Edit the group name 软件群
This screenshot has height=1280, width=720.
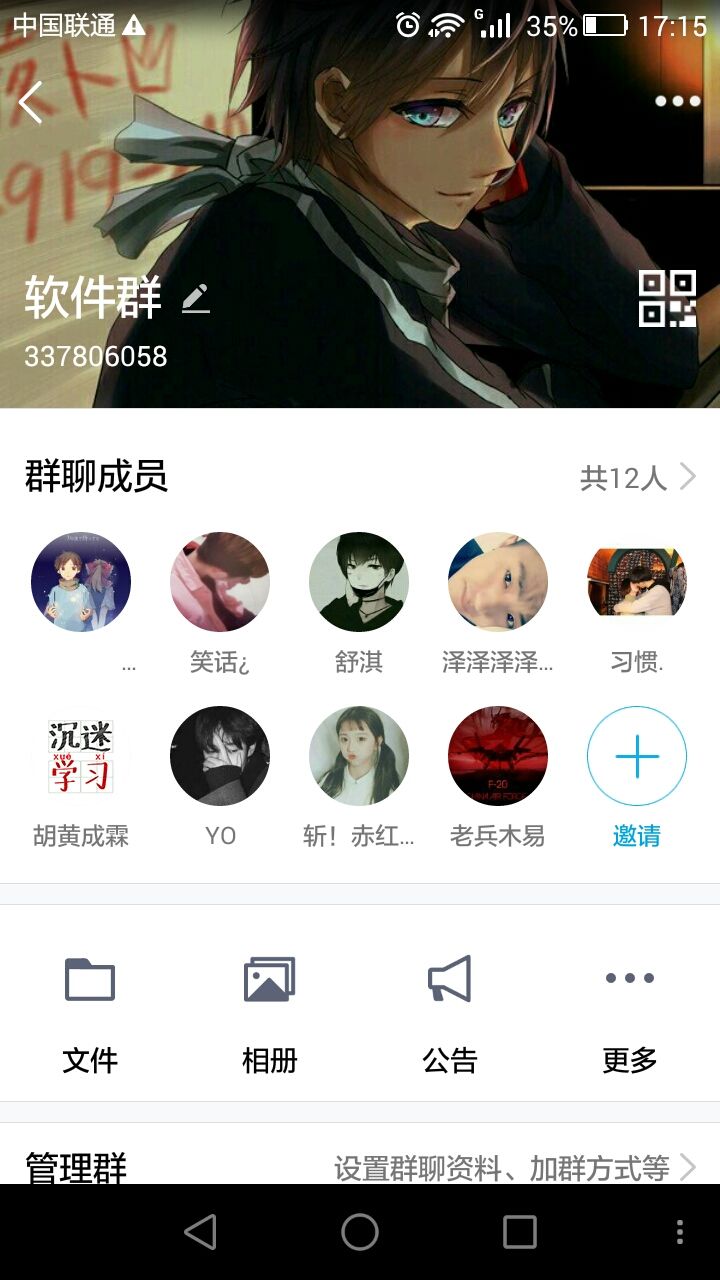pos(196,298)
